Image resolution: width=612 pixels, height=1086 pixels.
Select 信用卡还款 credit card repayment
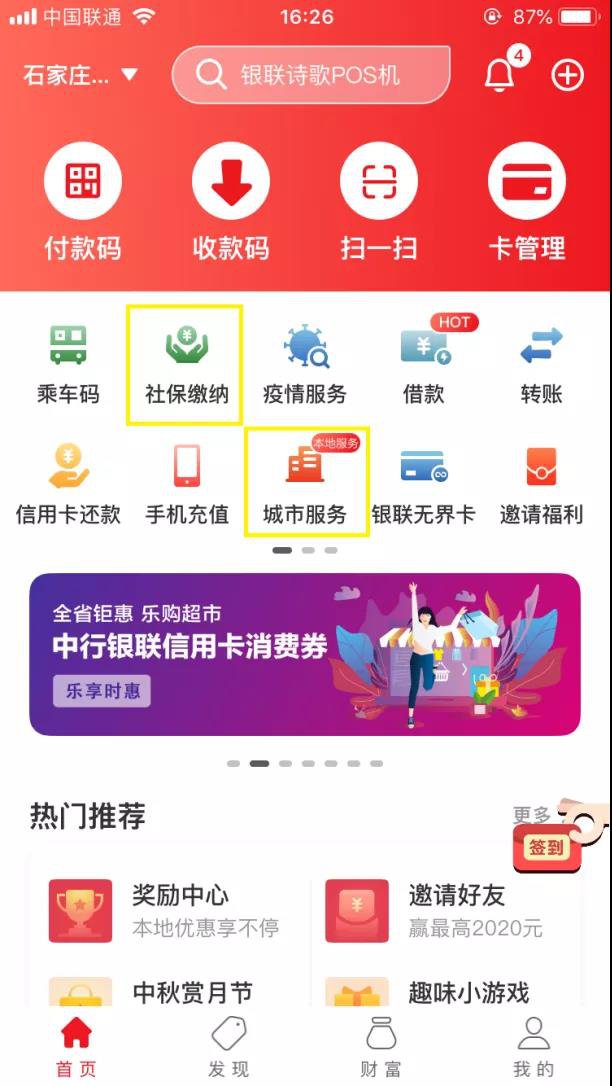click(68, 484)
